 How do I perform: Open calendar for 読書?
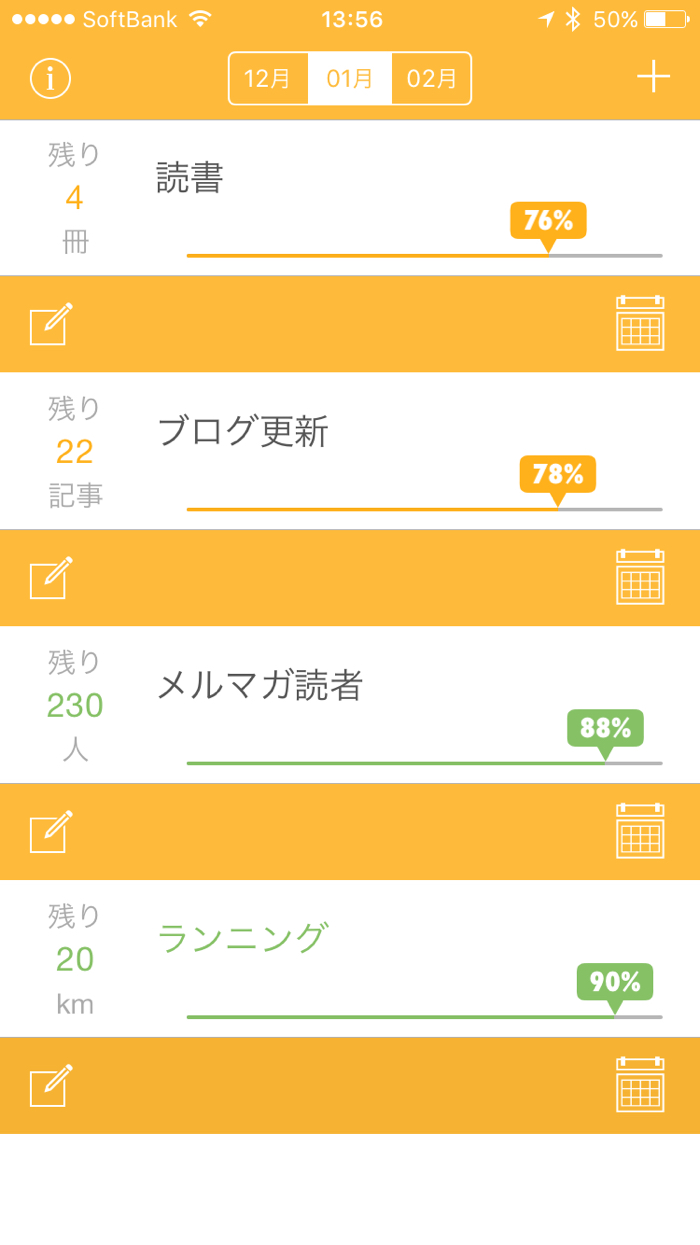(640, 323)
